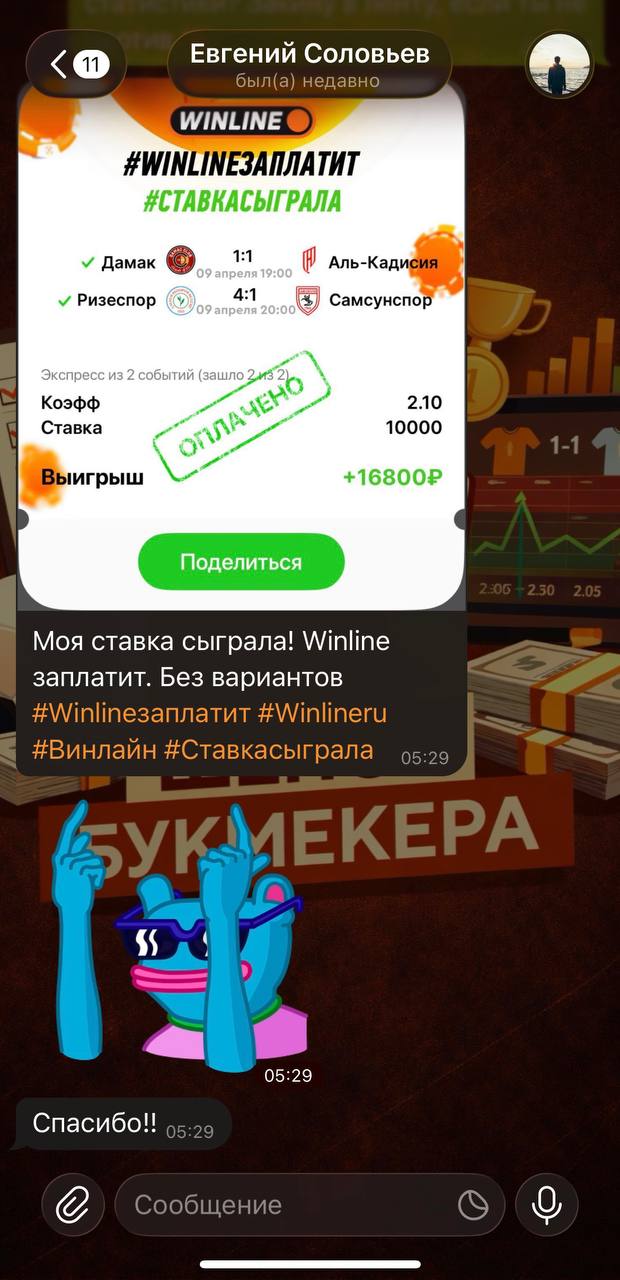Open the #Винлайн hashtag
The height and width of the screenshot is (1280, 620).
[94, 750]
